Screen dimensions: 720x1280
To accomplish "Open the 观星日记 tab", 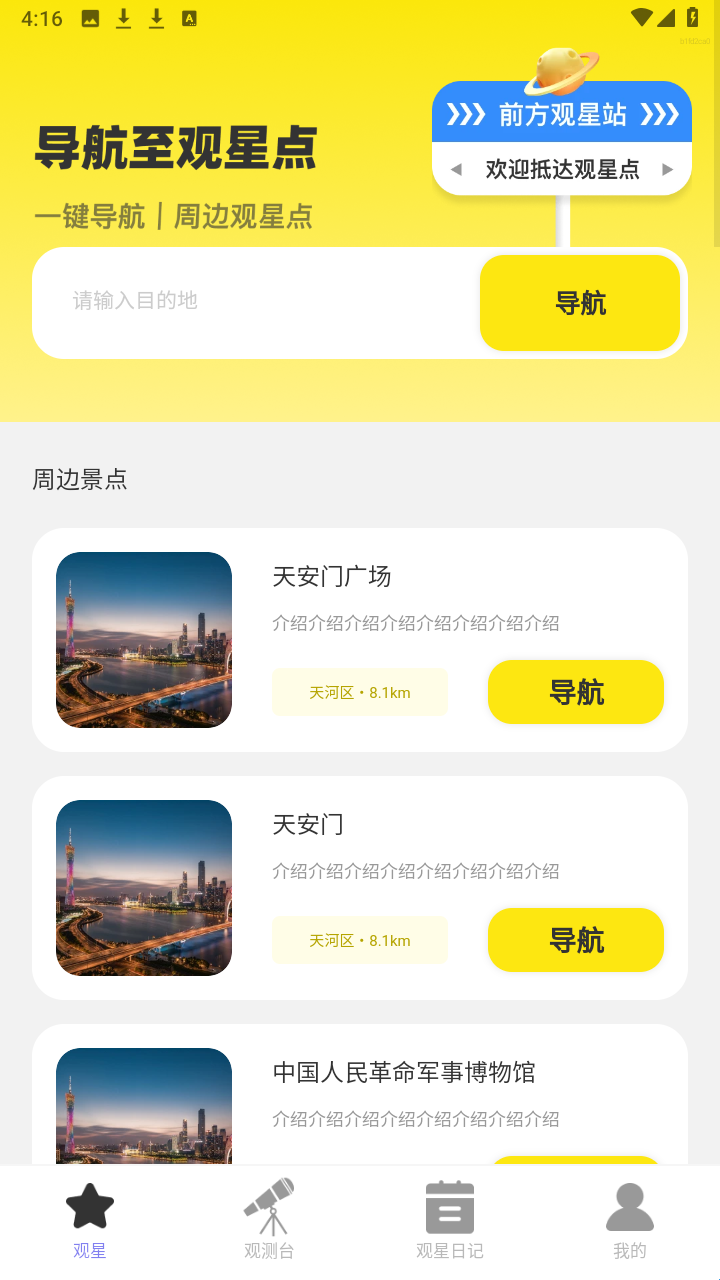I will click(x=450, y=1220).
